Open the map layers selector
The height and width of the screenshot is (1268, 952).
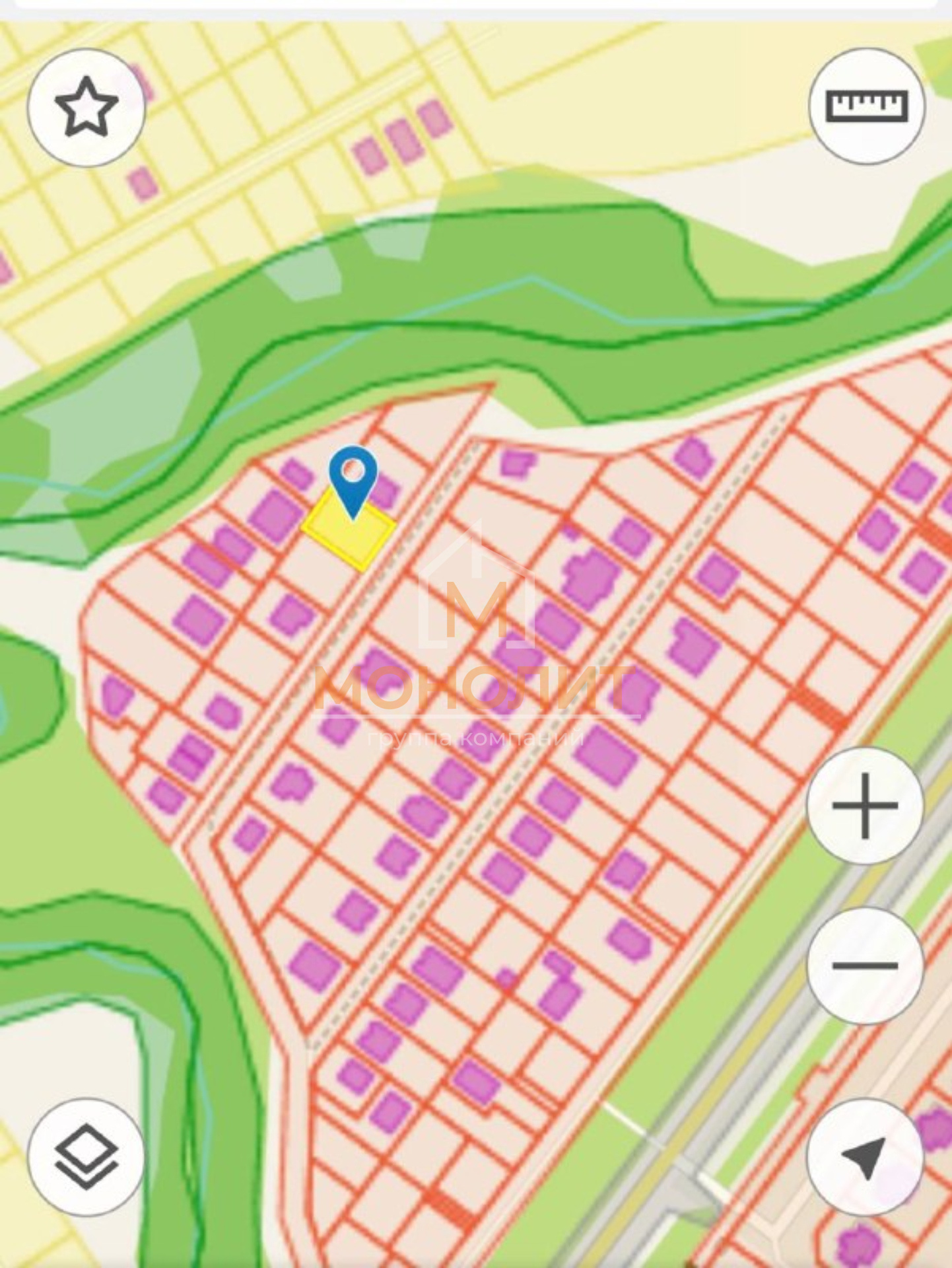click(86, 1156)
